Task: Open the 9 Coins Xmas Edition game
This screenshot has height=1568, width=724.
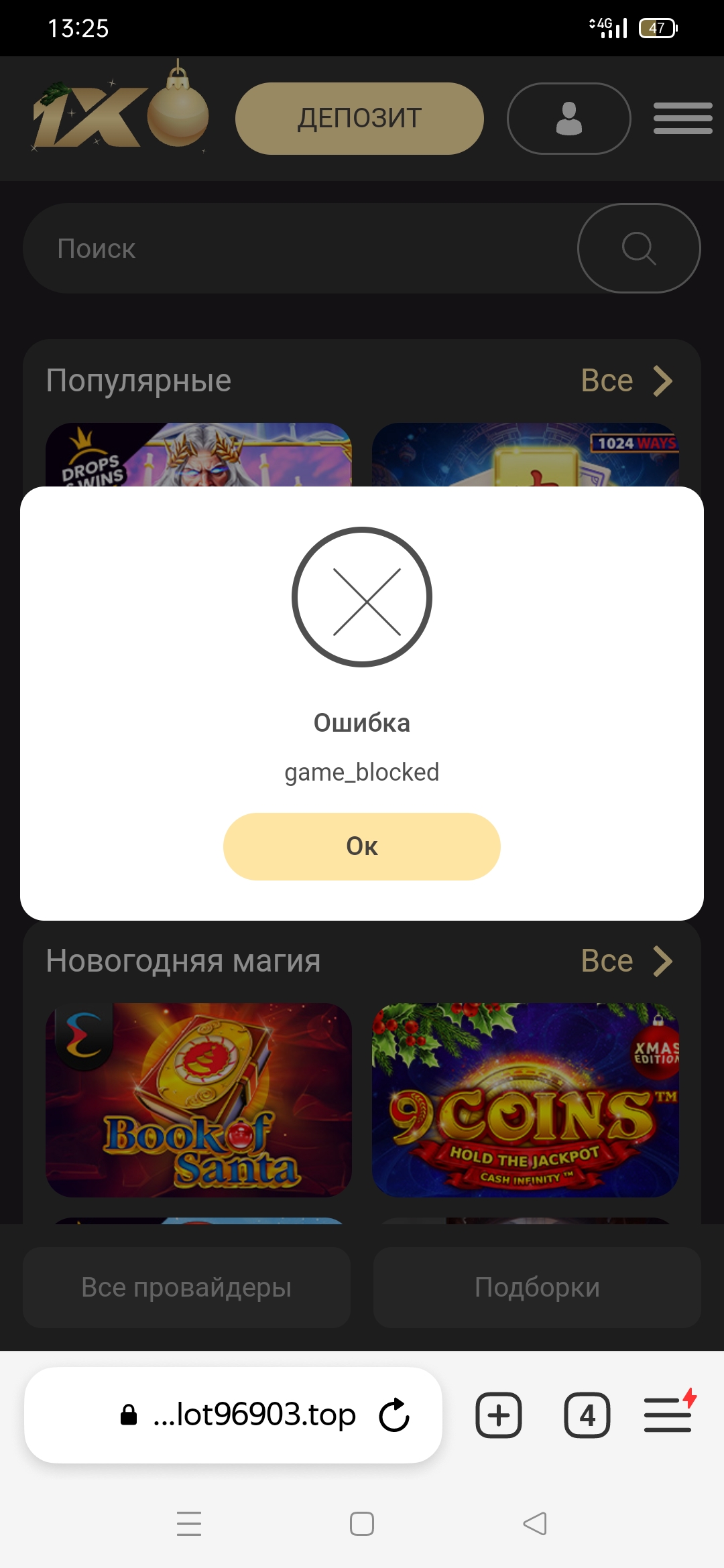Action: (525, 1100)
